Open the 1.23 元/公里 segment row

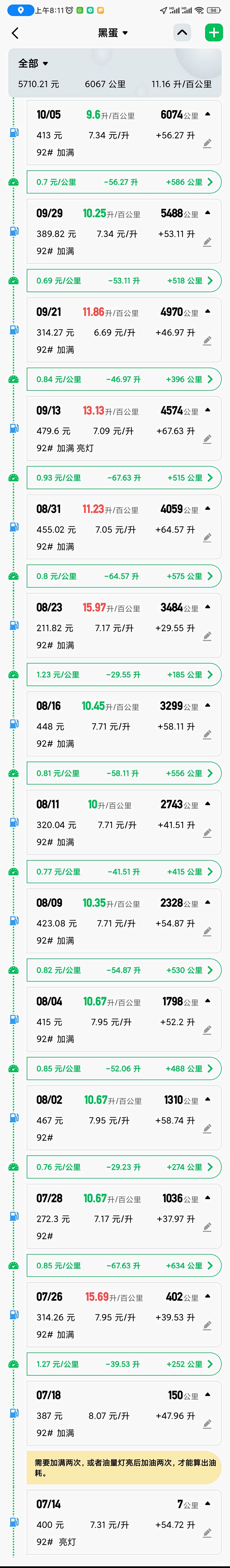(x=124, y=675)
